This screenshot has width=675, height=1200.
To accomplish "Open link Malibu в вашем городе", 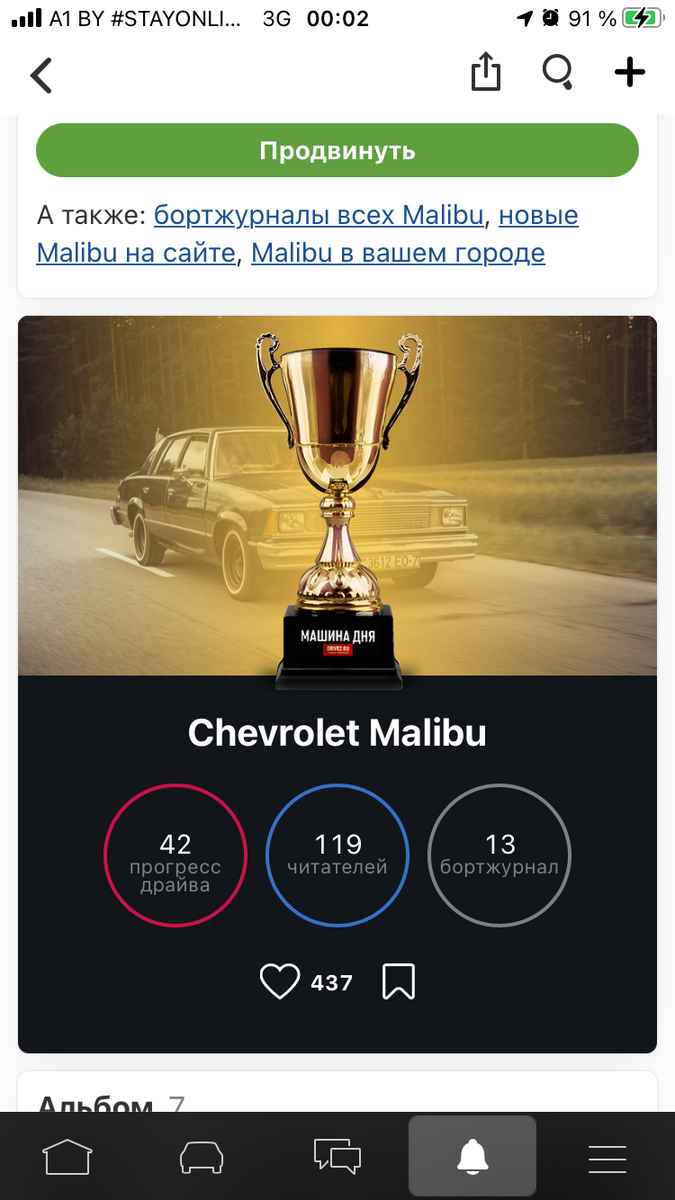I will (398, 253).
